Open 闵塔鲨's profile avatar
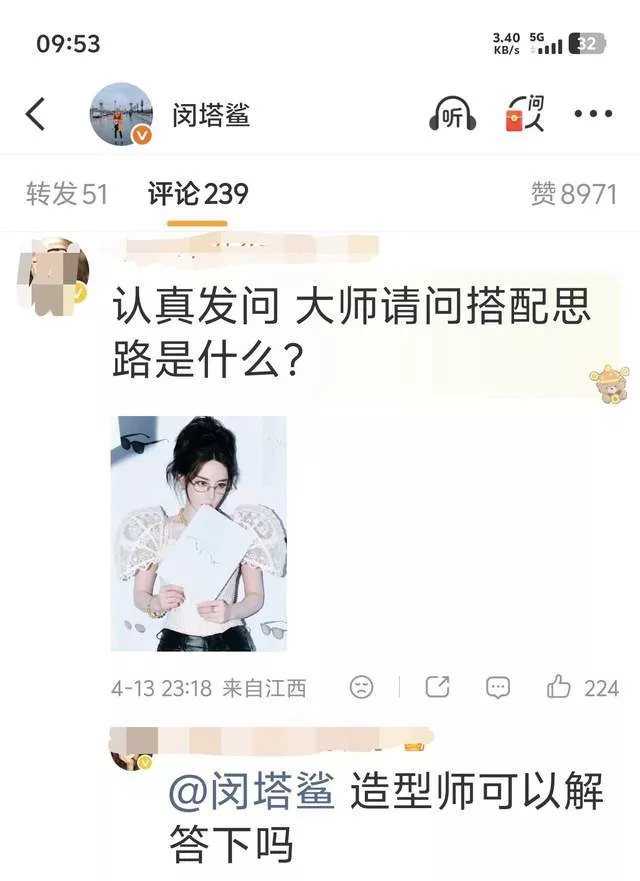Viewport: 640px width, 881px height. point(121,114)
